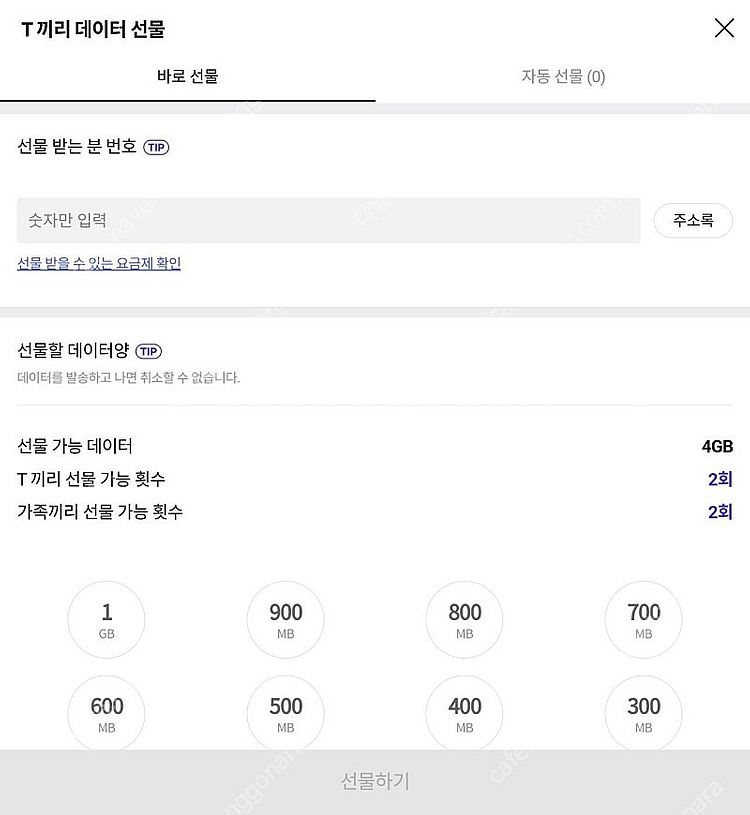The width and height of the screenshot is (750, 815).
Task: Select the 400 MB data amount circle
Action: 464,713
